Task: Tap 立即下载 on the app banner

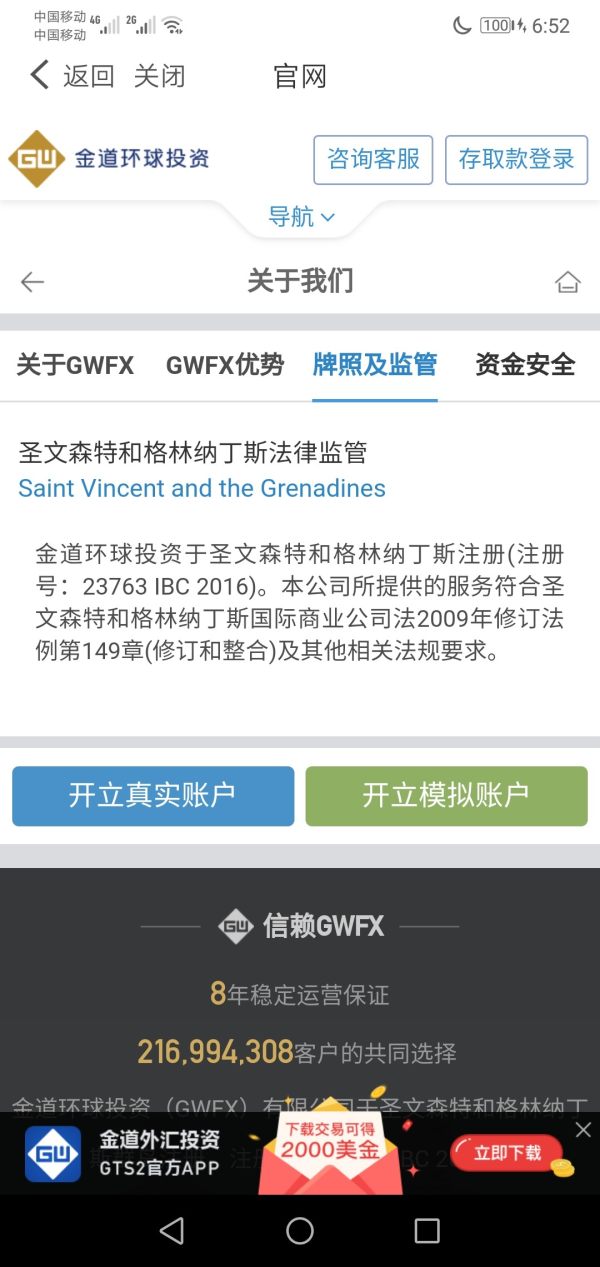Action: (507, 1153)
